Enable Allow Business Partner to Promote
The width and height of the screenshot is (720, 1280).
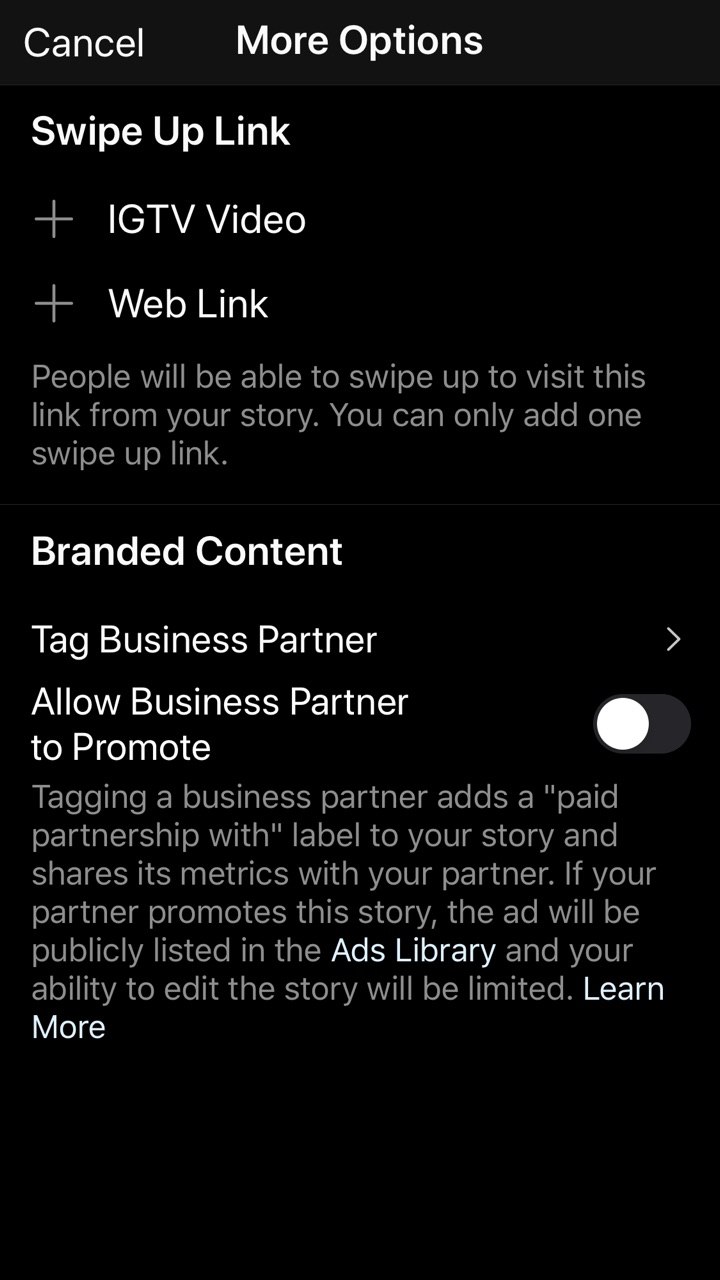click(x=641, y=724)
